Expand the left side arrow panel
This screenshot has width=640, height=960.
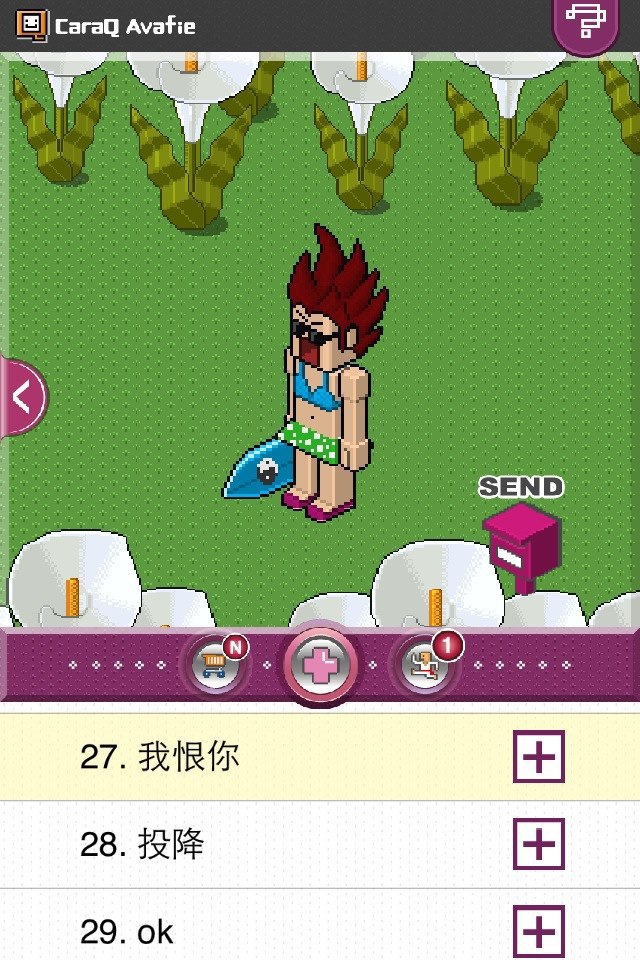[x=22, y=397]
